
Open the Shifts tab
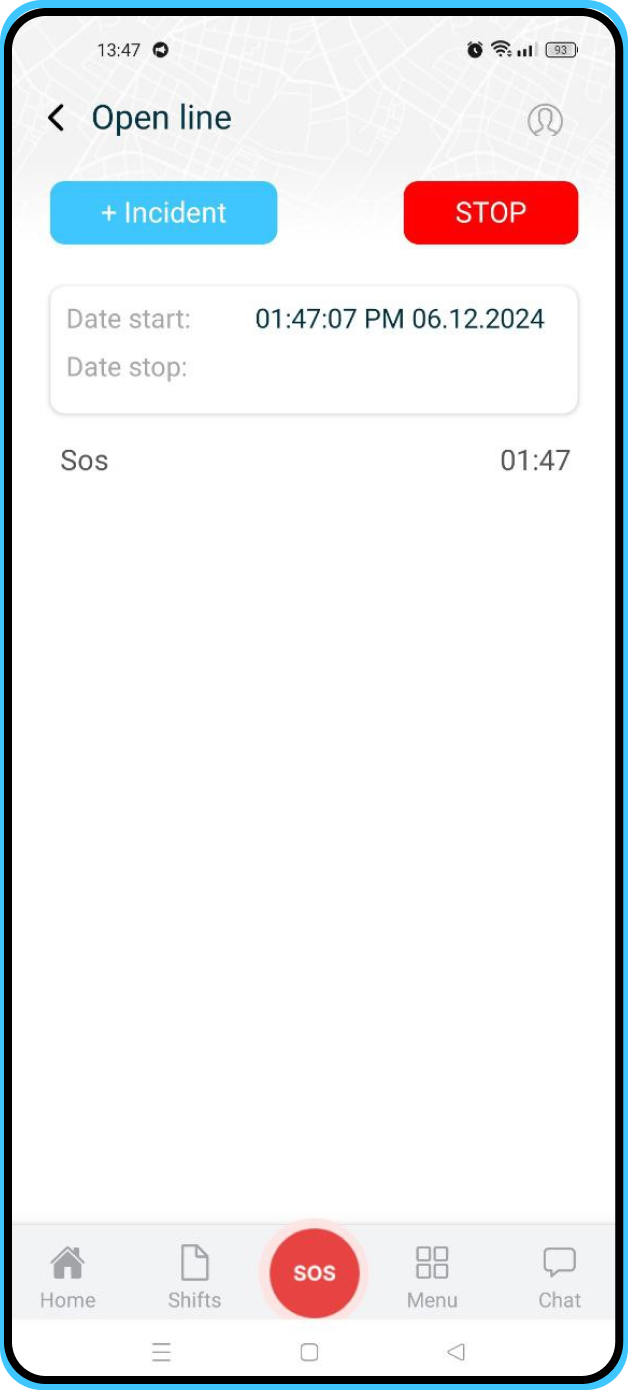(194, 1276)
